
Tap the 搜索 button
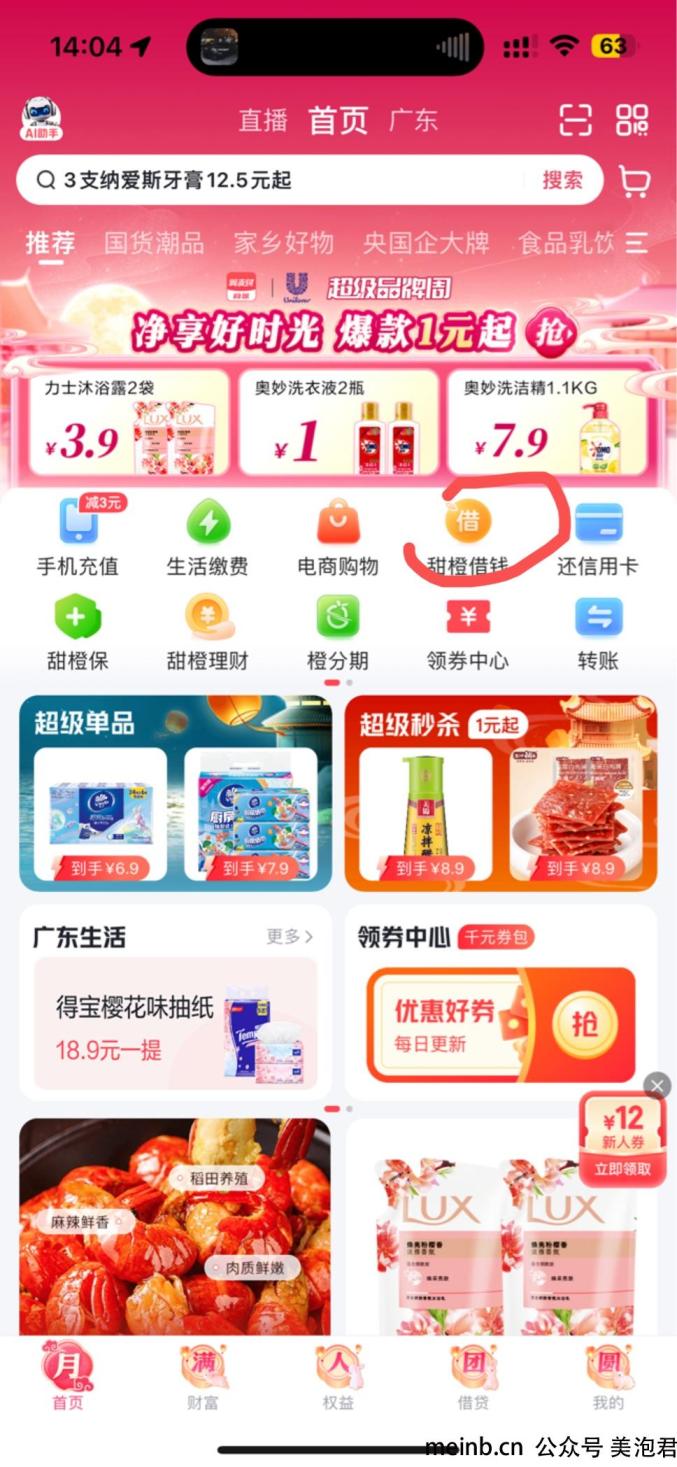[x=562, y=180]
